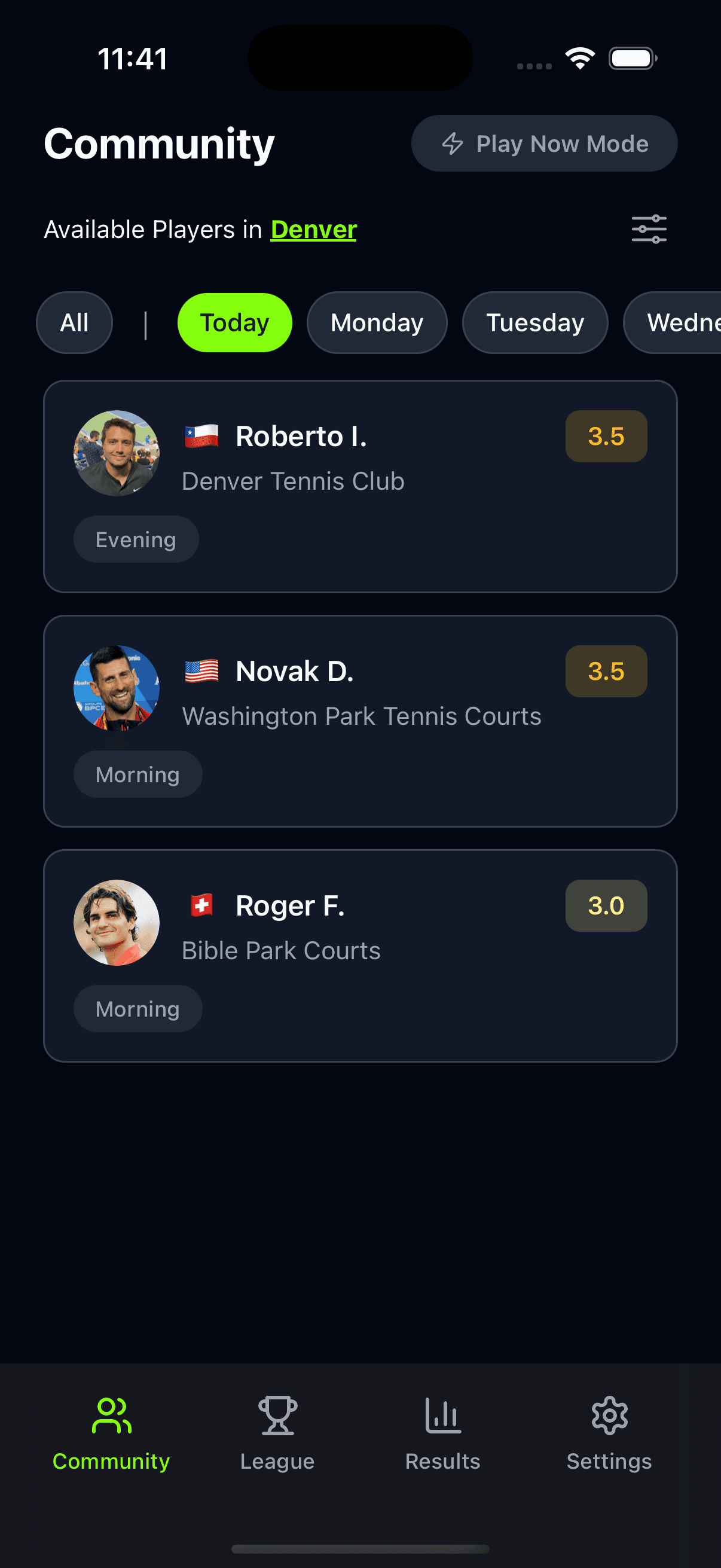Open Roger F.'s profile photo

116,923
